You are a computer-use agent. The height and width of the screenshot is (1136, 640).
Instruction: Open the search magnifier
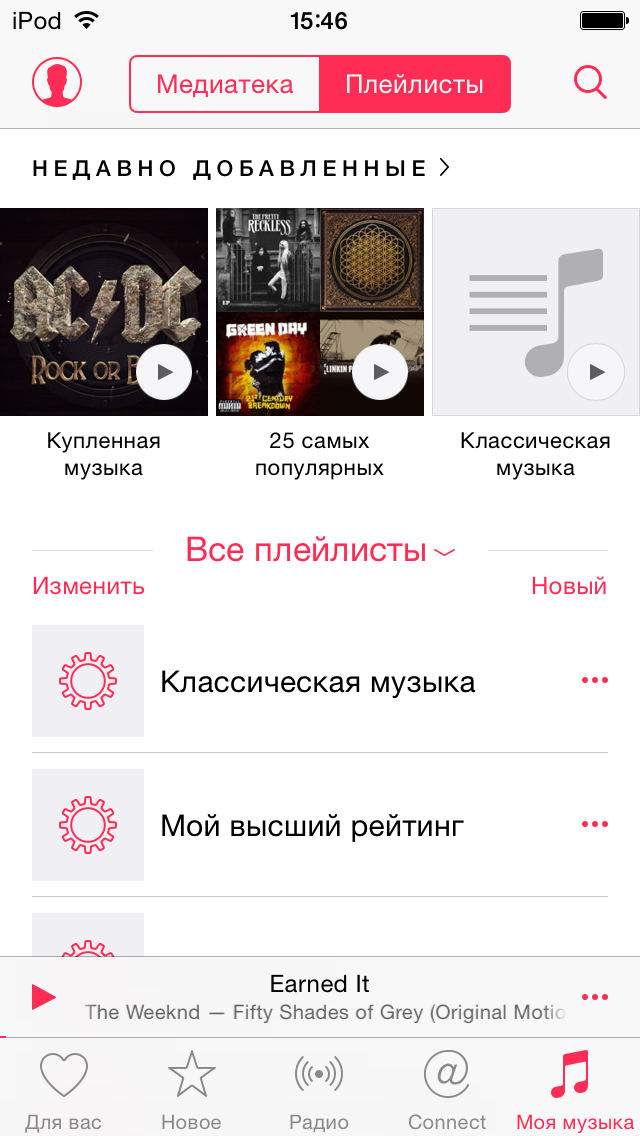click(x=590, y=83)
